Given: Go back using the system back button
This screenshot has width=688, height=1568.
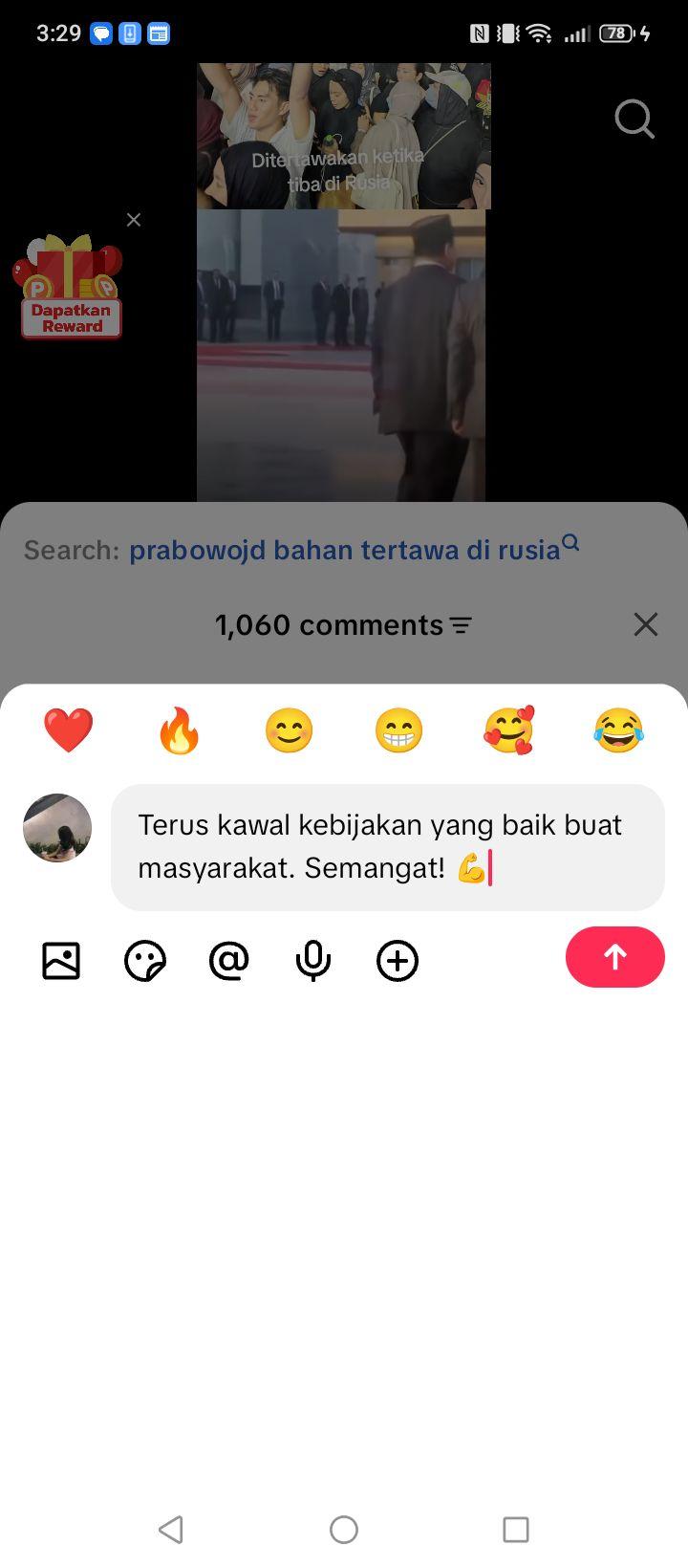Looking at the screenshot, I should tap(171, 1530).
